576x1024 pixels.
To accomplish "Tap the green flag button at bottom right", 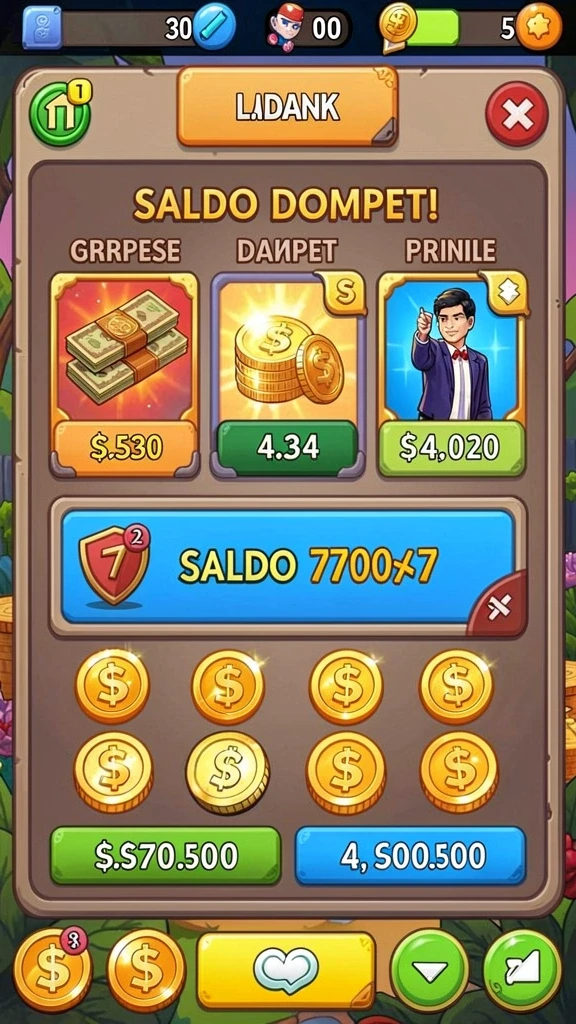I will (522, 971).
